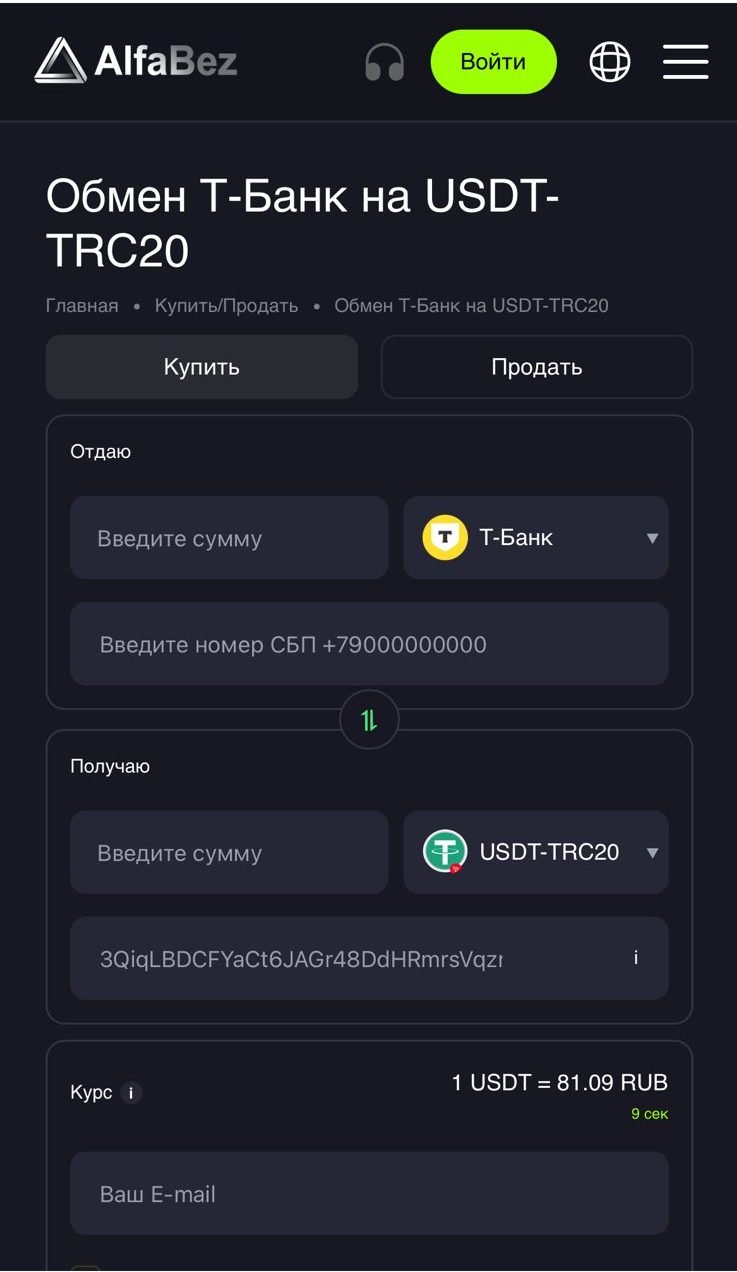Open the hamburger menu

tap(685, 62)
